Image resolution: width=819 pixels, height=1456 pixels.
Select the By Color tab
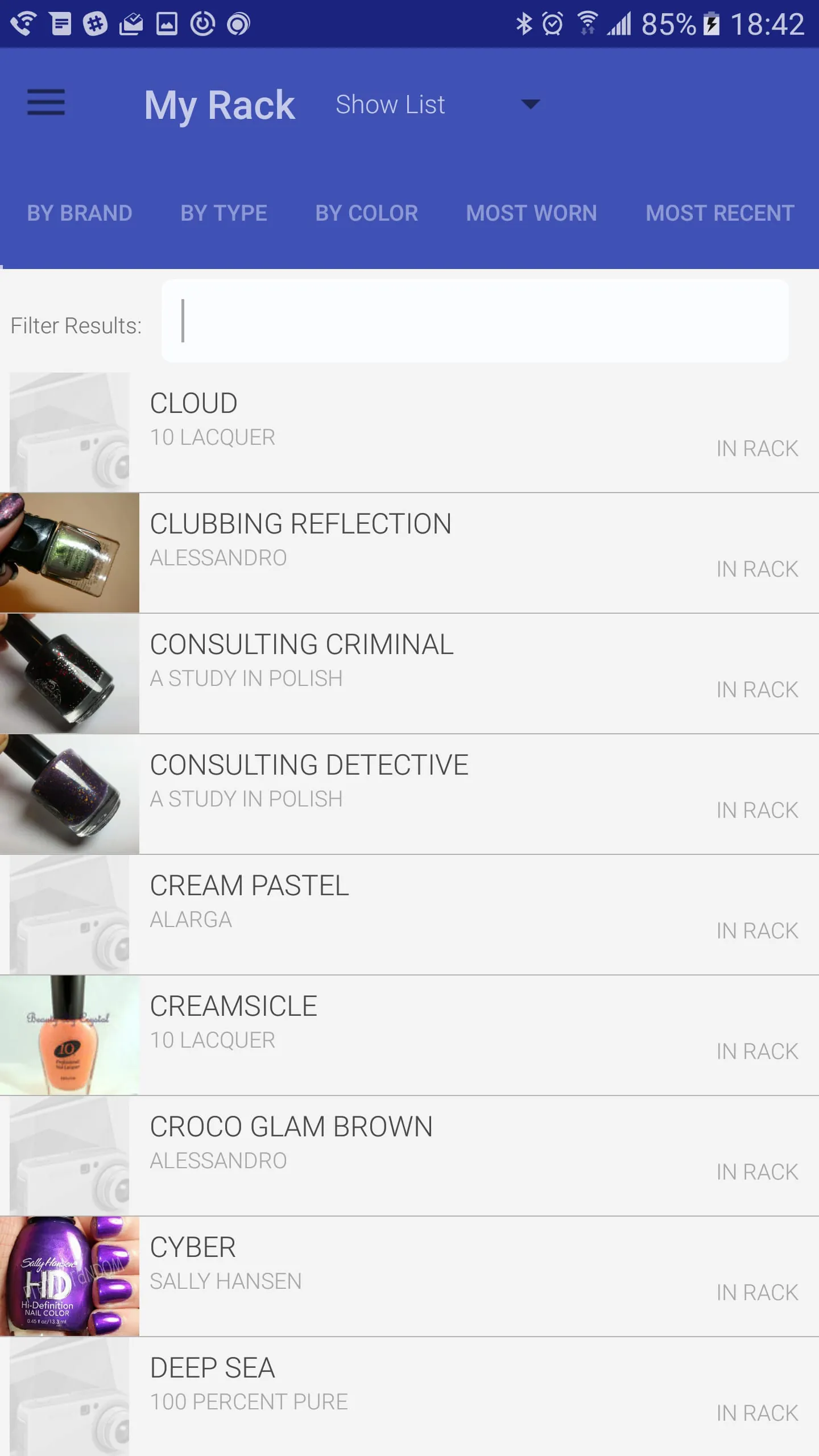pyautogui.click(x=367, y=213)
